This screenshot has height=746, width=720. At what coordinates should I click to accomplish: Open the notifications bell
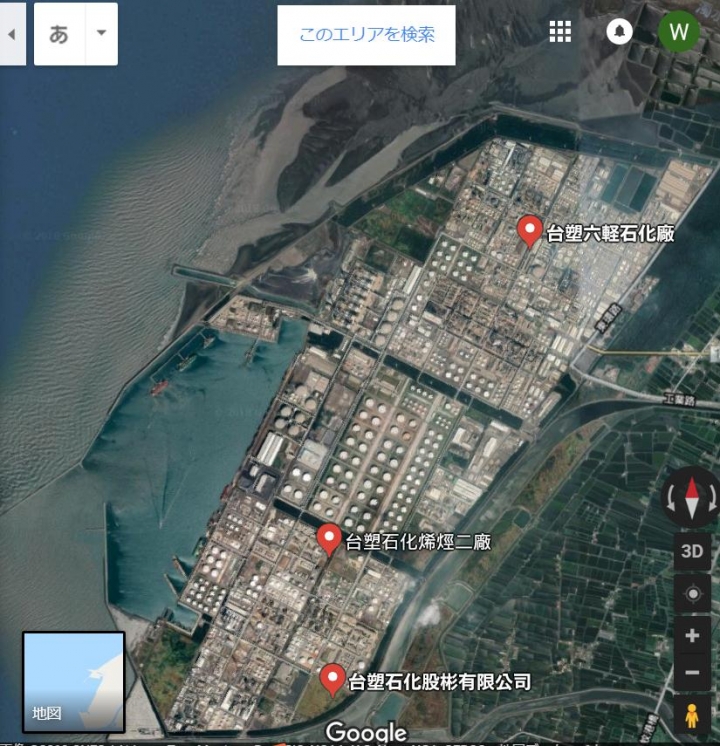tap(619, 32)
